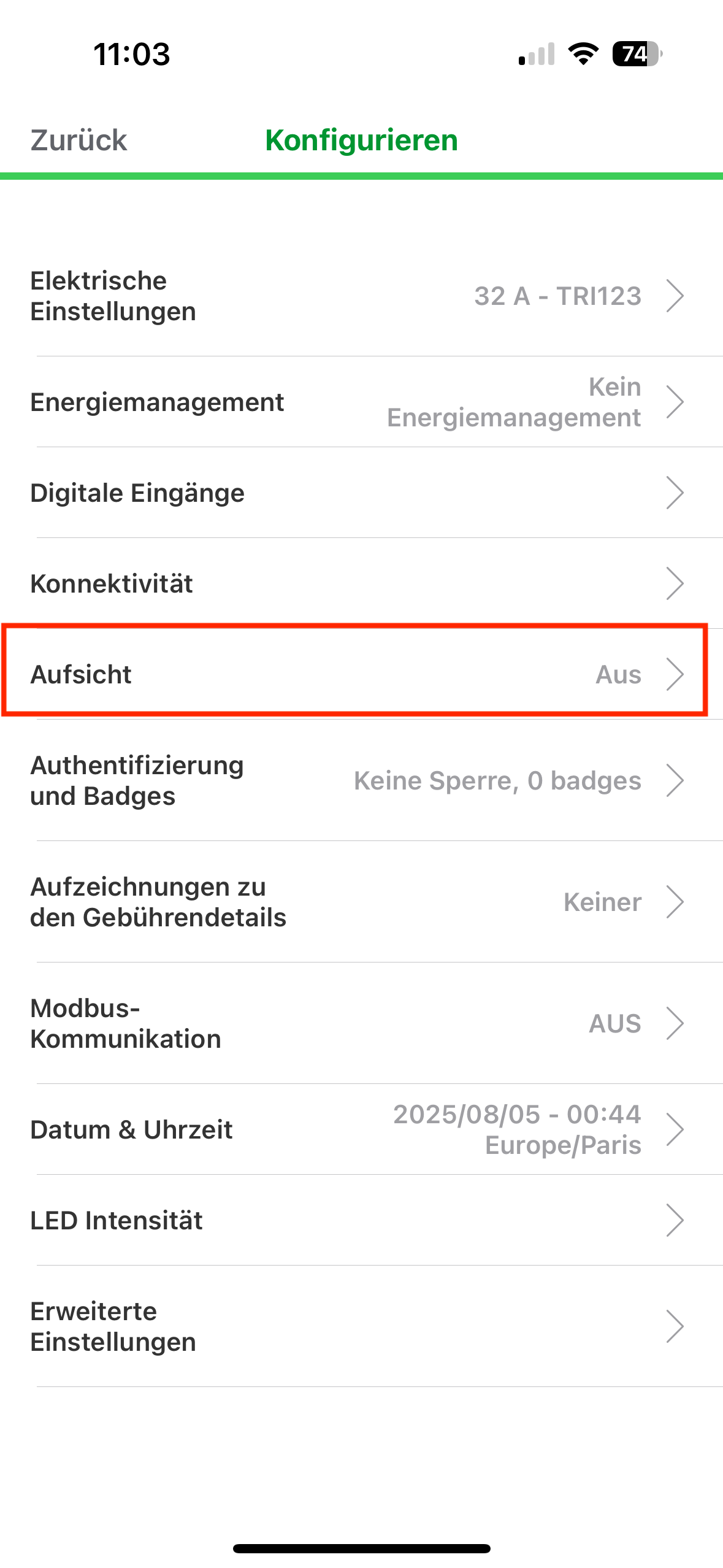723x1568 pixels.
Task: Go back via Zurück
Action: click(78, 140)
